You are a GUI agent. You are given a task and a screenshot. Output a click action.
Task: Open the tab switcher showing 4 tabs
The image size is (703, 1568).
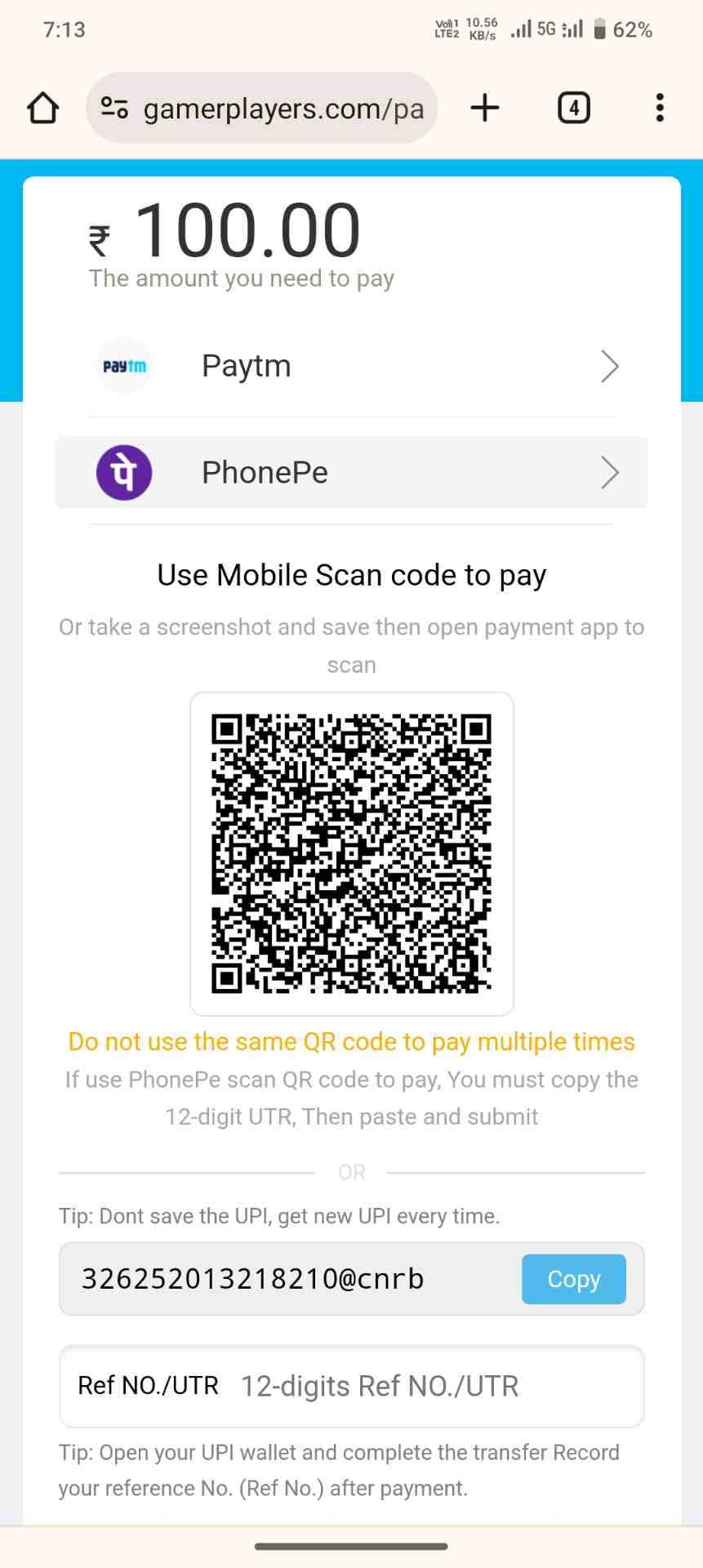point(573,108)
